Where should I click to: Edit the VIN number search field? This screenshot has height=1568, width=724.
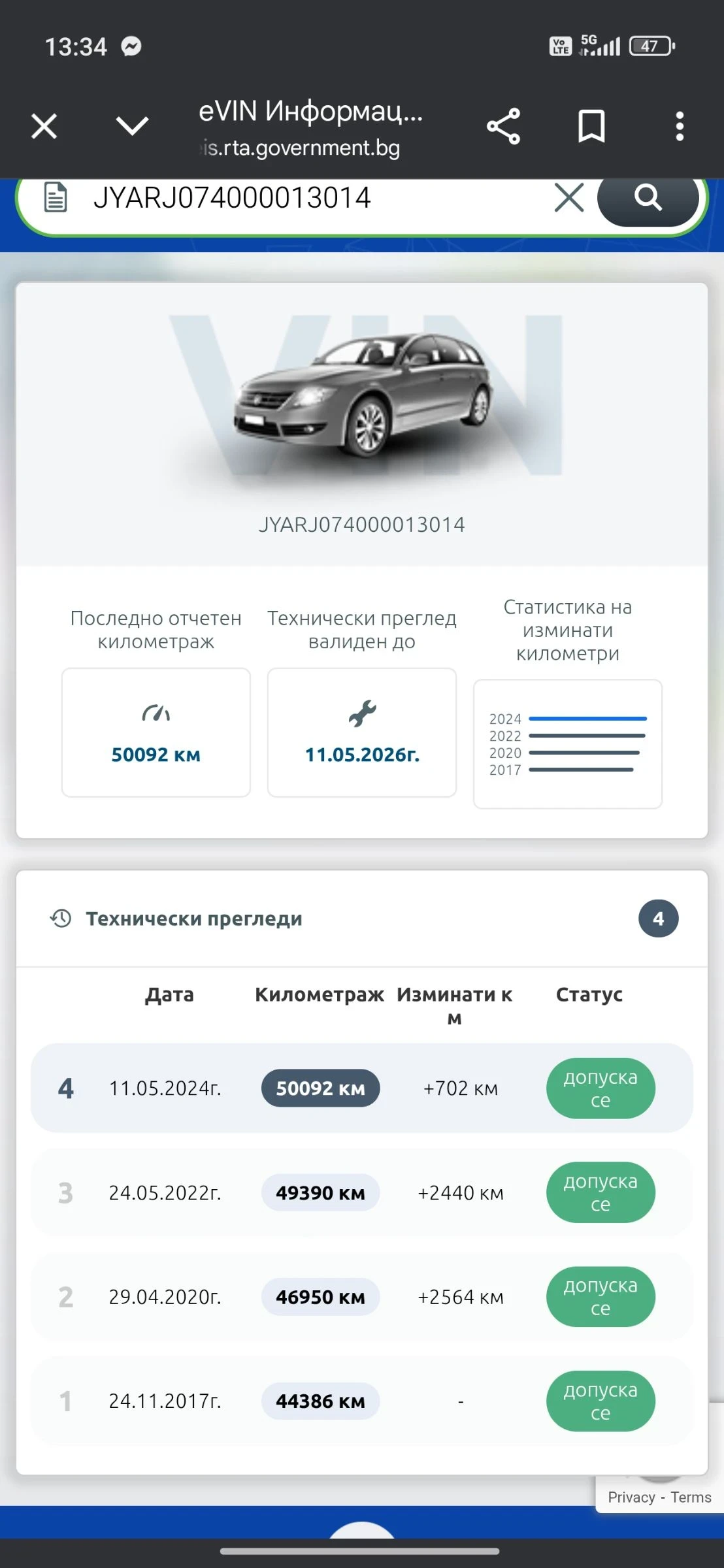[314, 198]
